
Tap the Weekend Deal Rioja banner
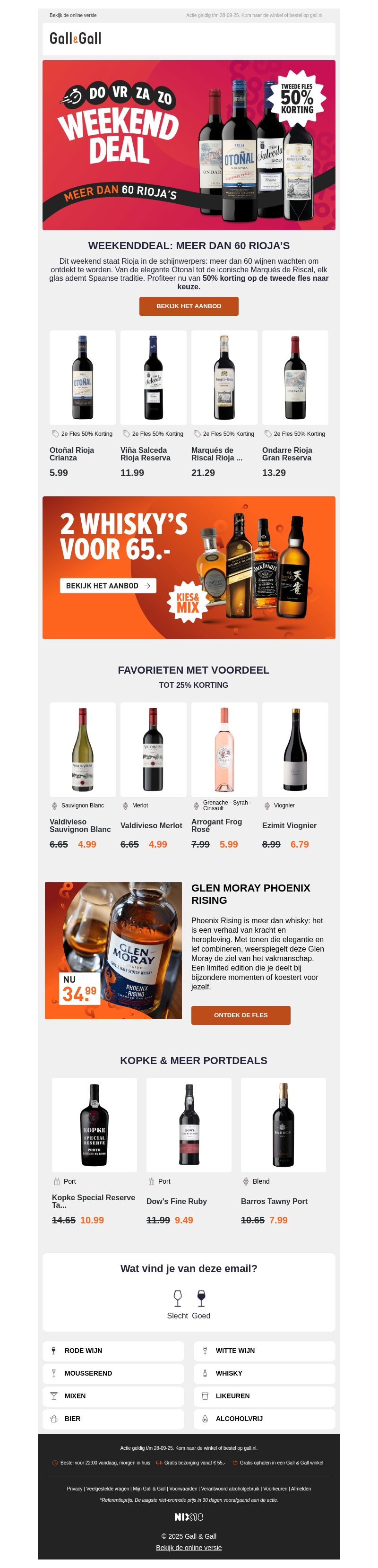coord(189,145)
